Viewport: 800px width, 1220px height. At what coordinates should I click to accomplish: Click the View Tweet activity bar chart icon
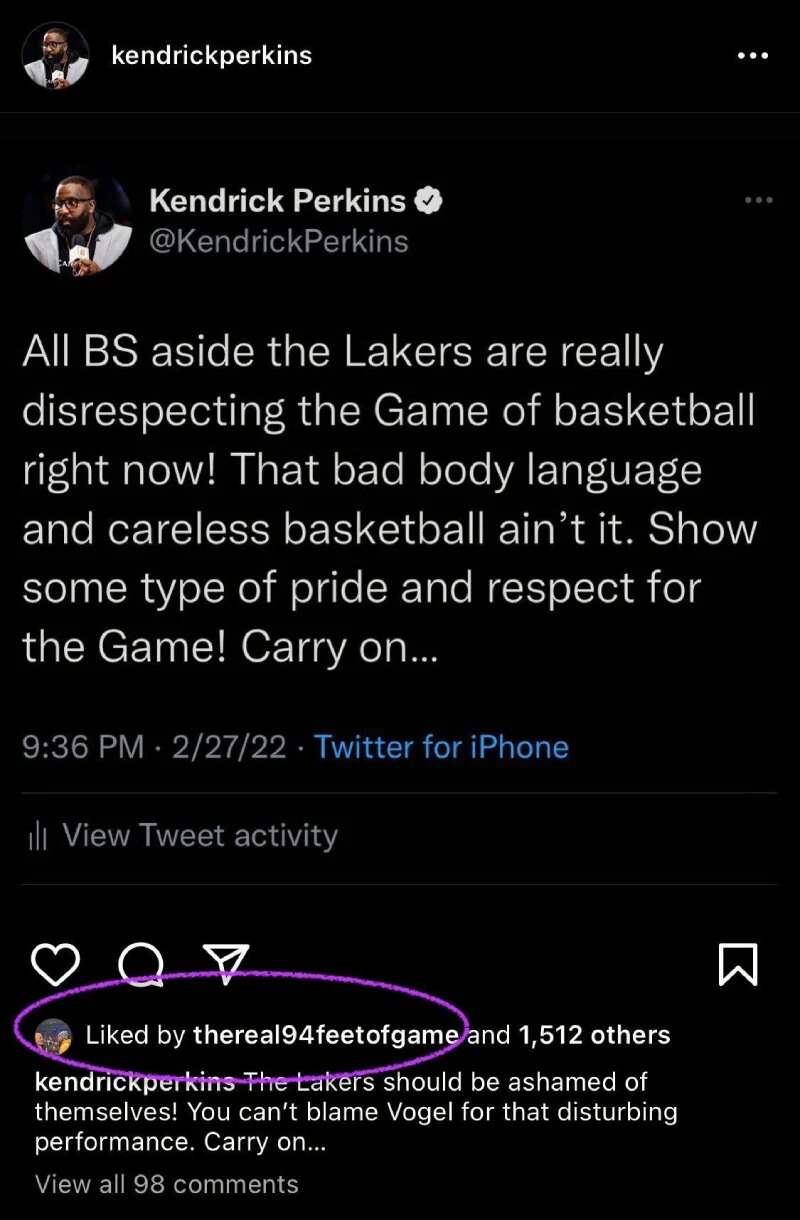tap(38, 834)
